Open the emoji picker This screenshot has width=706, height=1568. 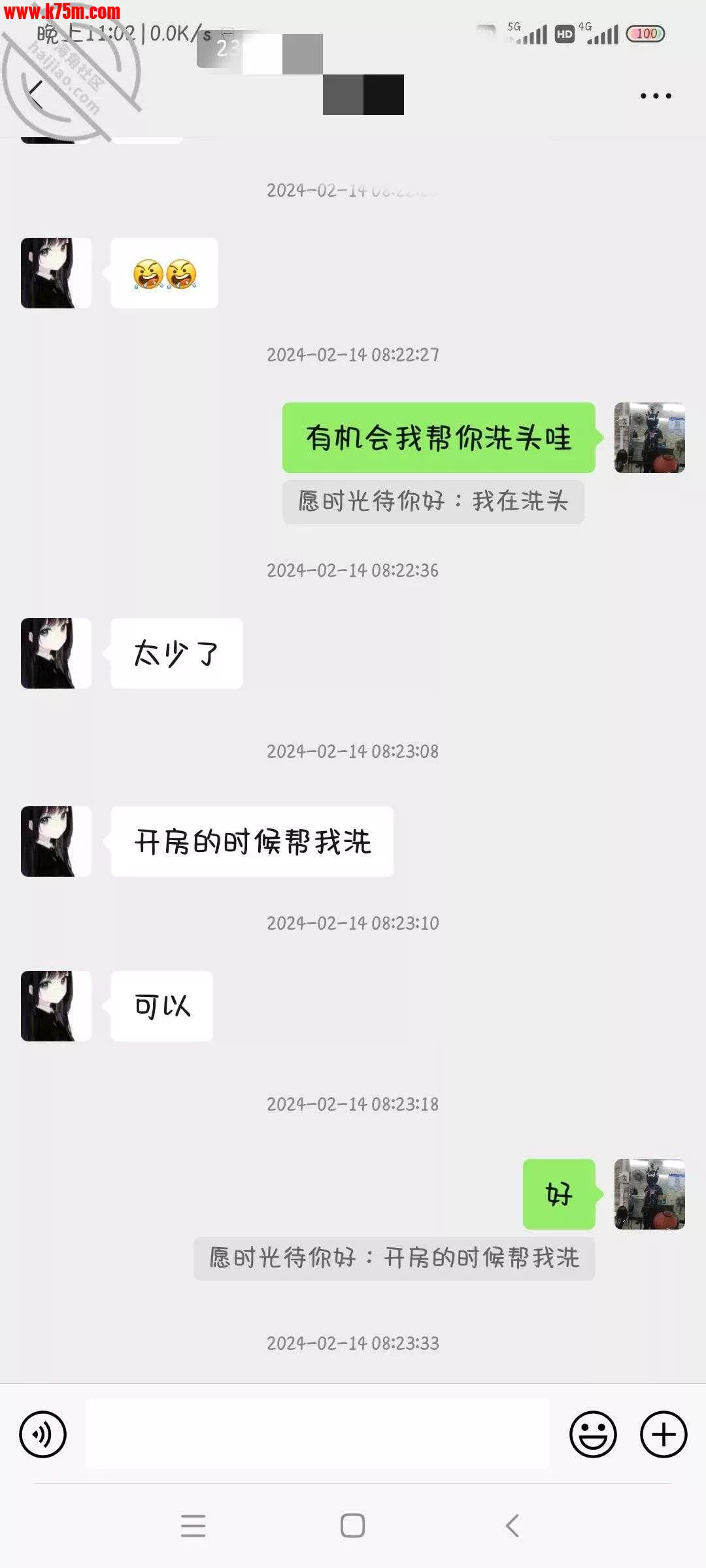click(593, 1435)
